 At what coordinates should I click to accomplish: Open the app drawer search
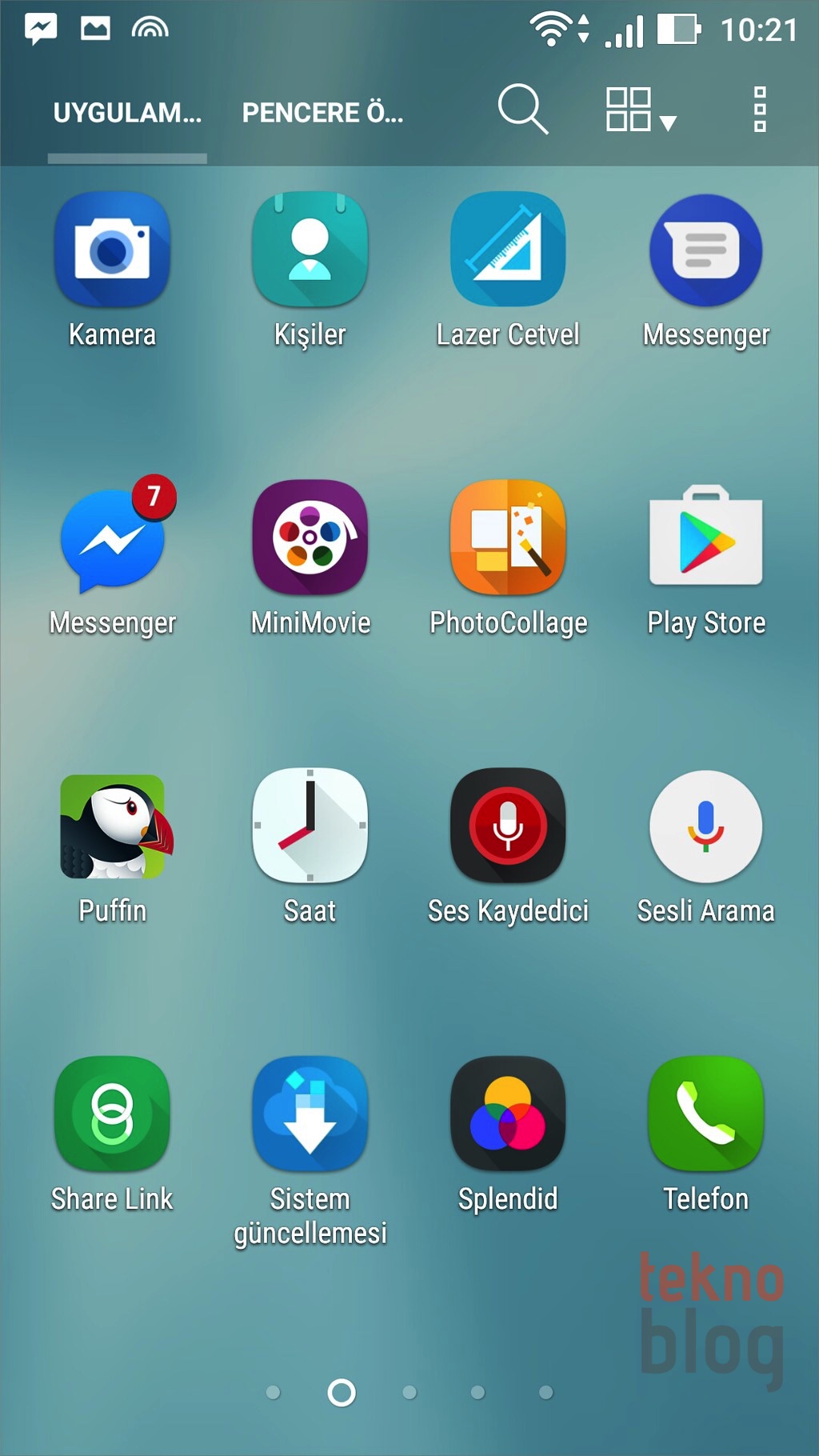523,110
